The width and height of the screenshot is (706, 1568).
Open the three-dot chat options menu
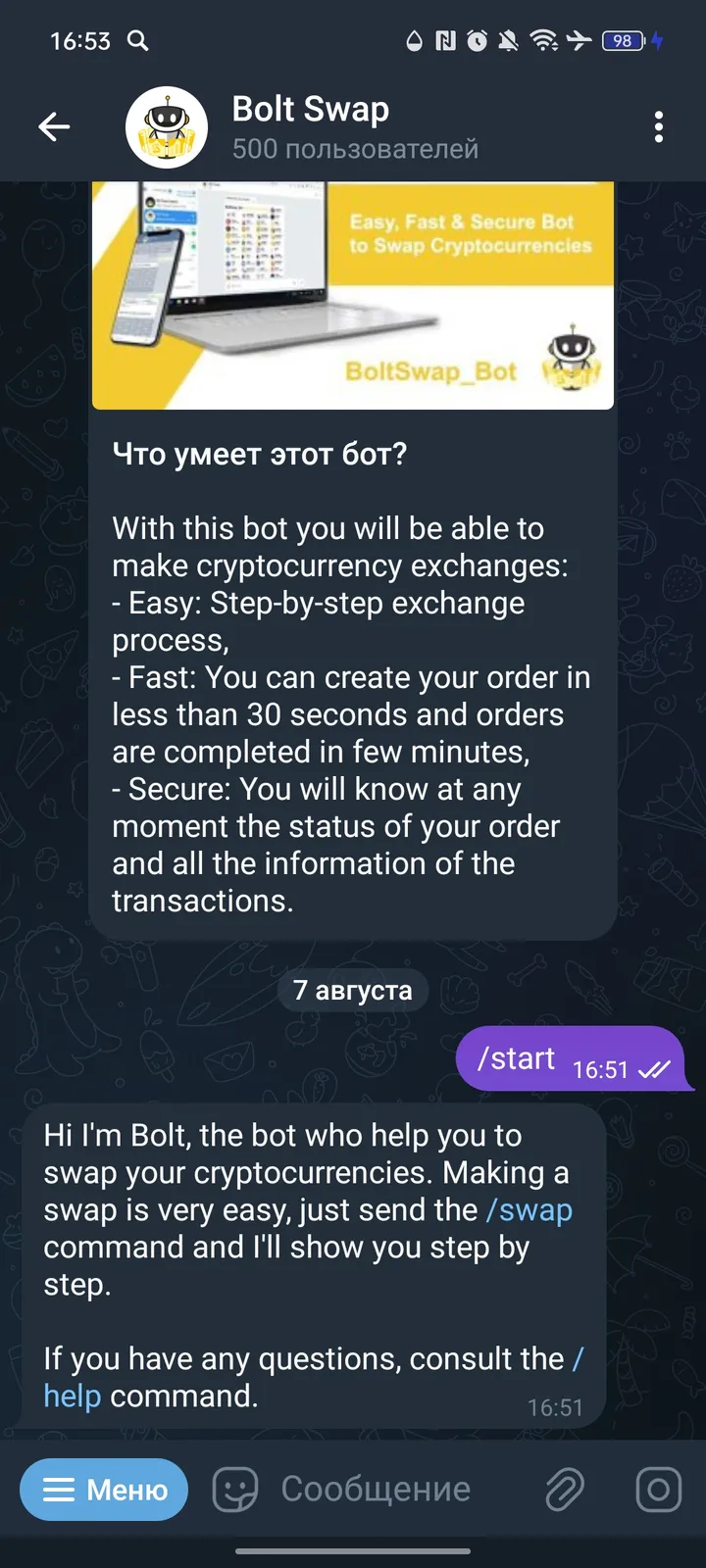click(x=658, y=126)
